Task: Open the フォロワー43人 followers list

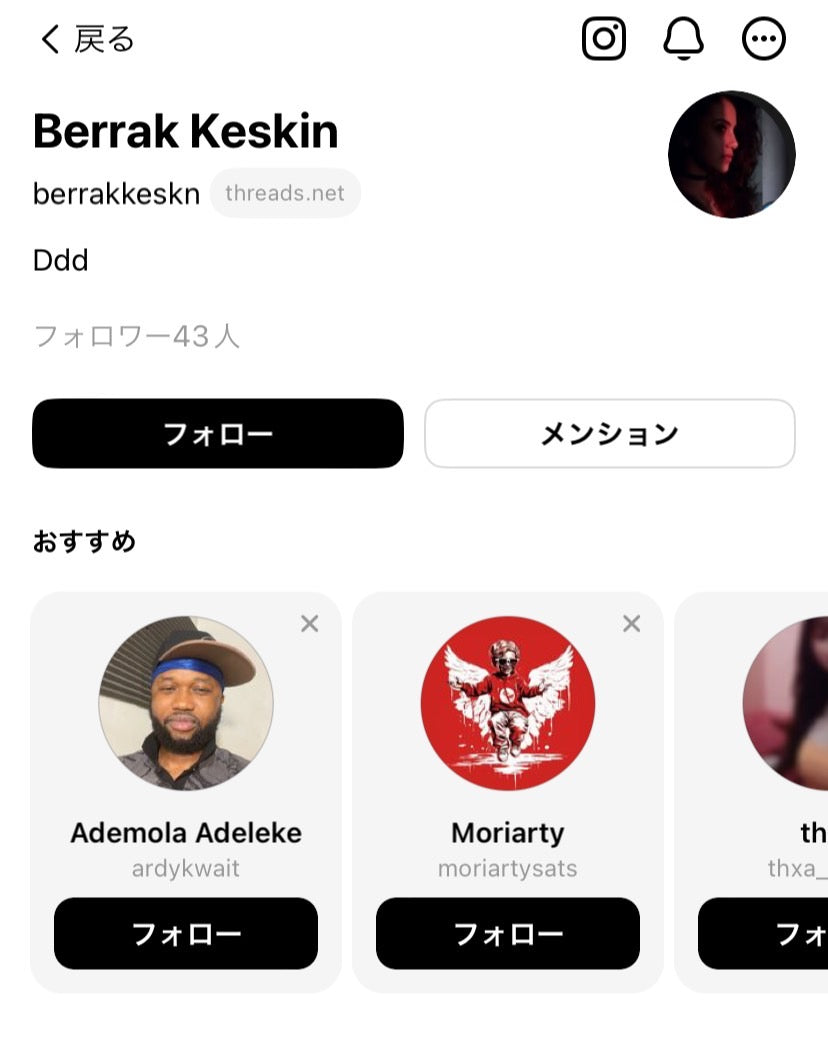Action: coord(137,336)
